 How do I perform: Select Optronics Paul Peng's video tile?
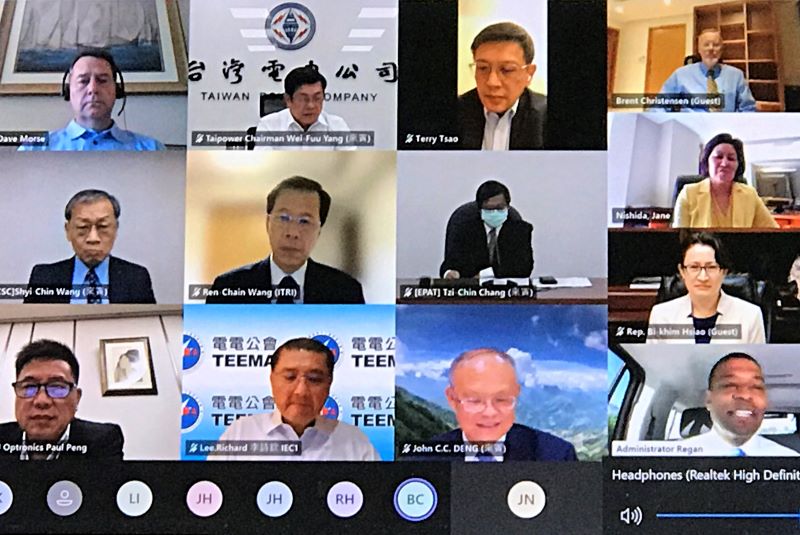(x=92, y=383)
